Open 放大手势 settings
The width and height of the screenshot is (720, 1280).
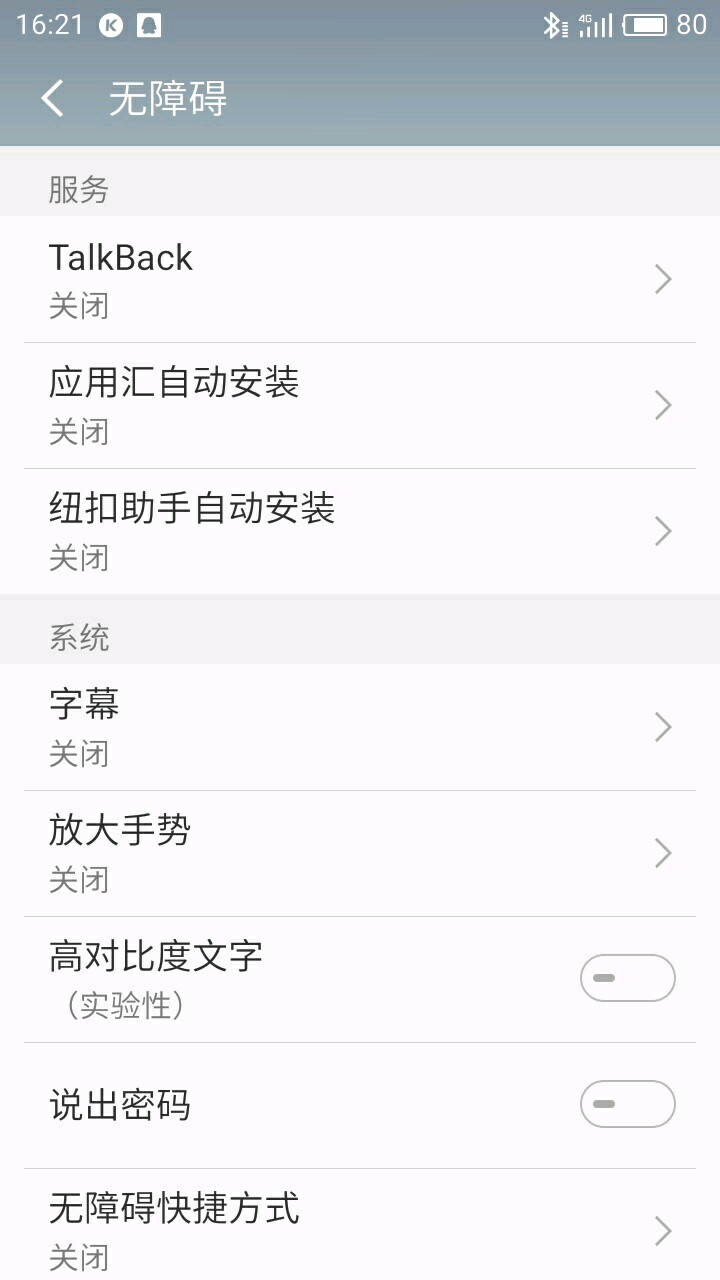pyautogui.click(x=360, y=853)
